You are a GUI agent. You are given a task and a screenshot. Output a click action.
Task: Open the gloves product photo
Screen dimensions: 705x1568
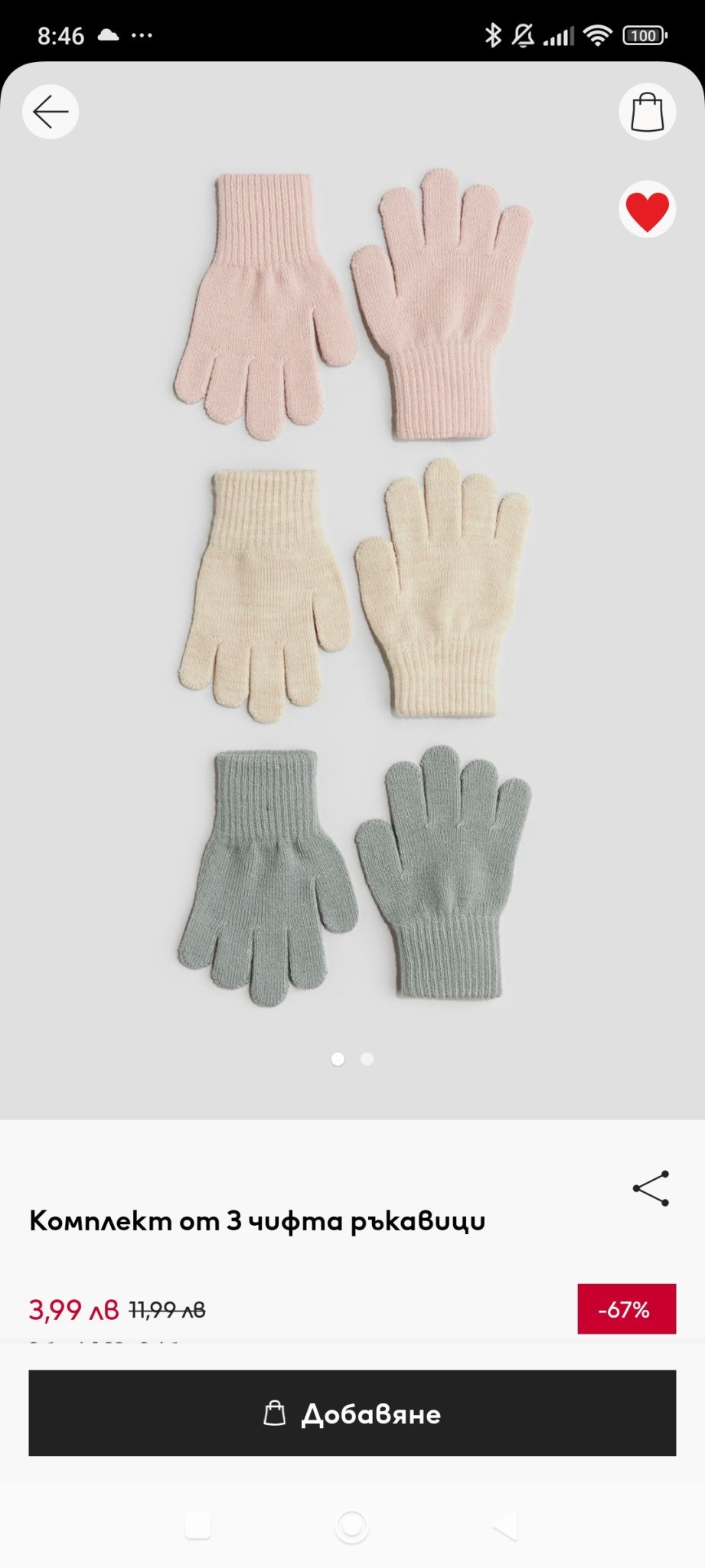click(x=352, y=590)
